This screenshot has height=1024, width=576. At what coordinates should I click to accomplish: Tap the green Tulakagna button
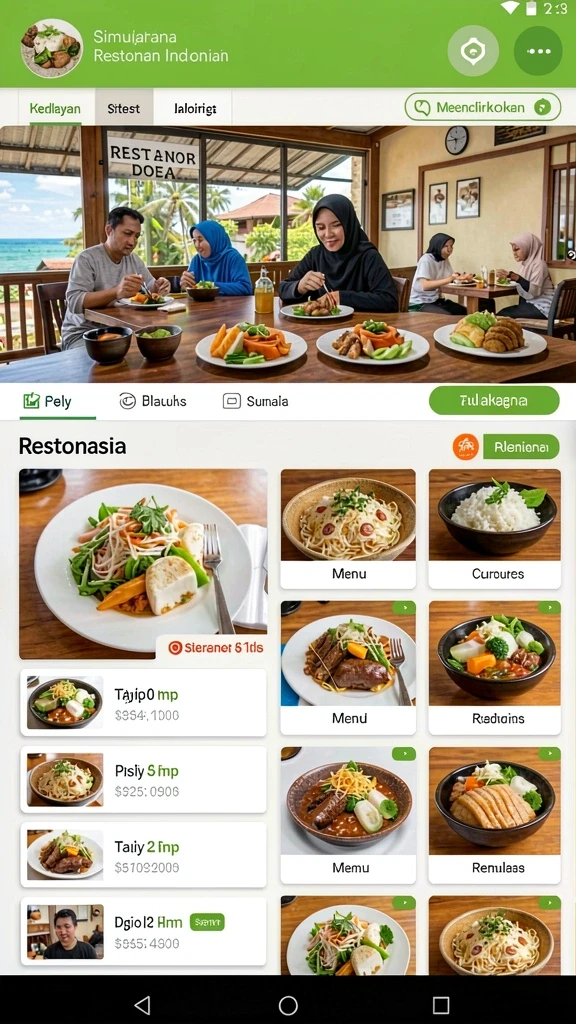click(494, 400)
